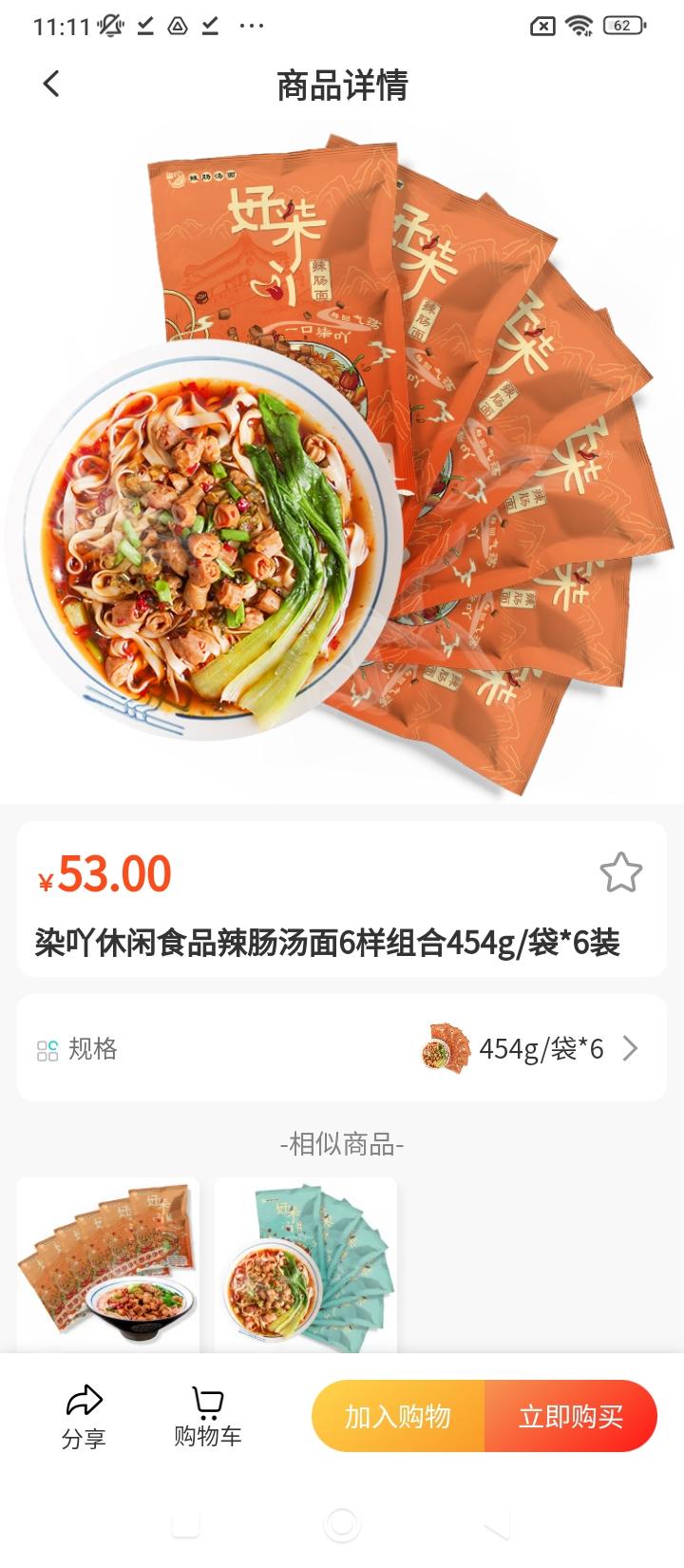This screenshot has width=684, height=1568.
Task: Tap the -相似商品- section label
Action: click(x=342, y=1146)
